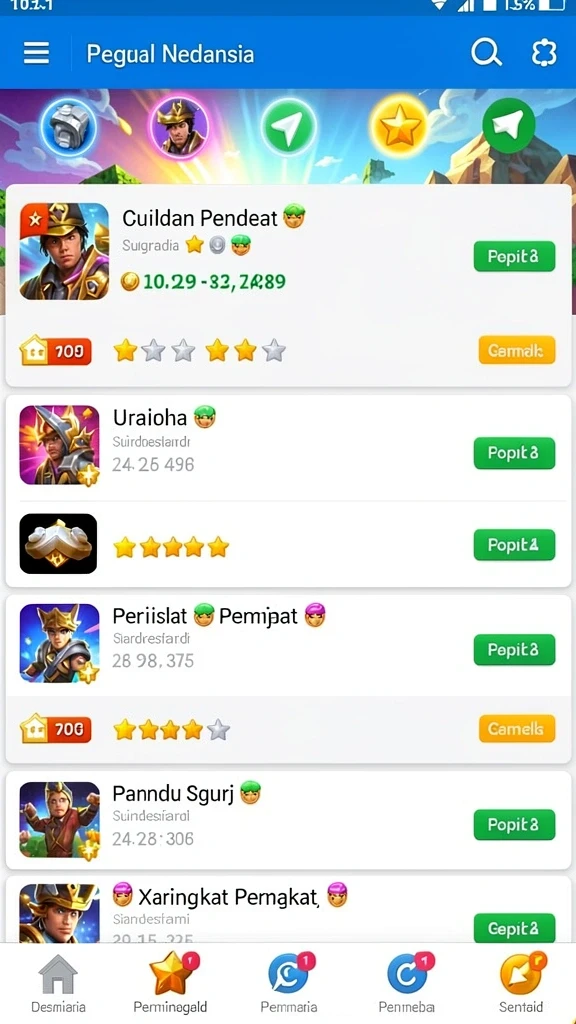Screen dimensions: 576x1024
Task: Tap the yellow Camelks button under Periislat Pemjpat
Action: 517,729
